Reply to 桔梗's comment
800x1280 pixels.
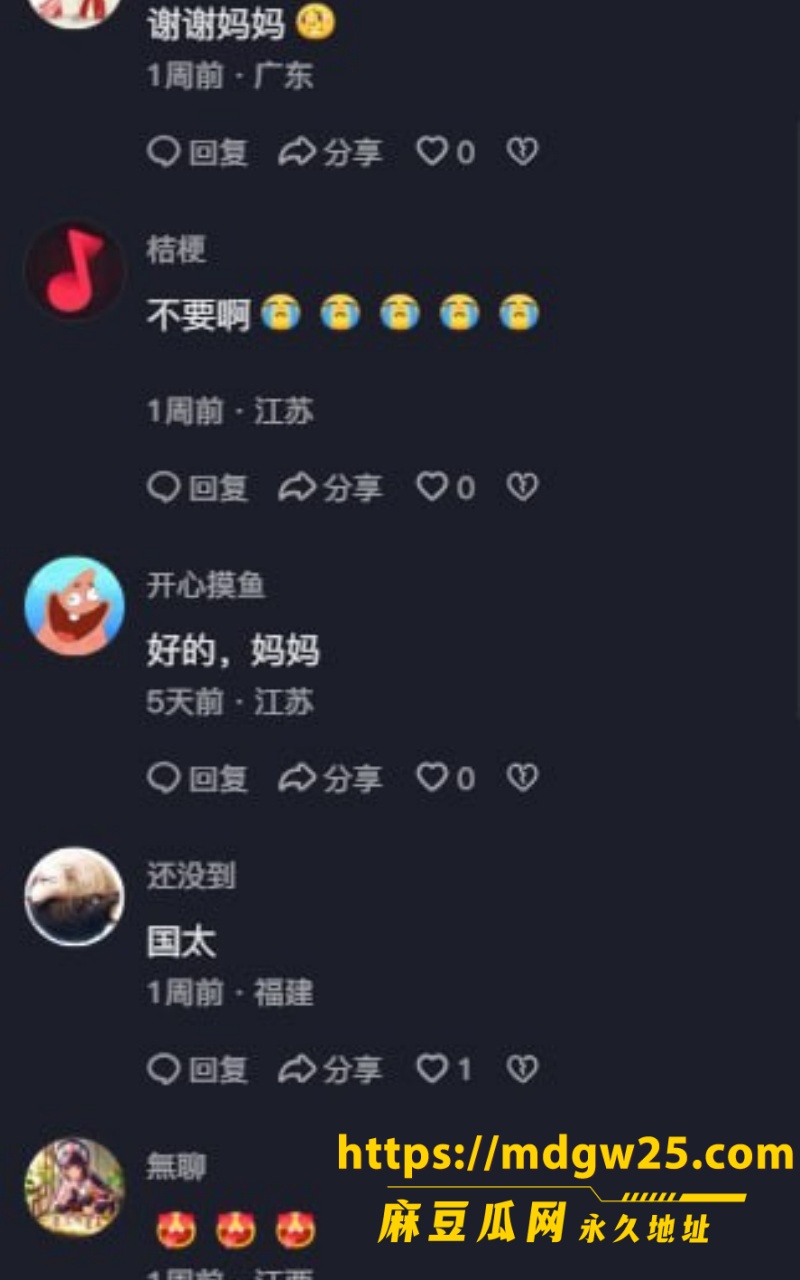[x=197, y=488]
